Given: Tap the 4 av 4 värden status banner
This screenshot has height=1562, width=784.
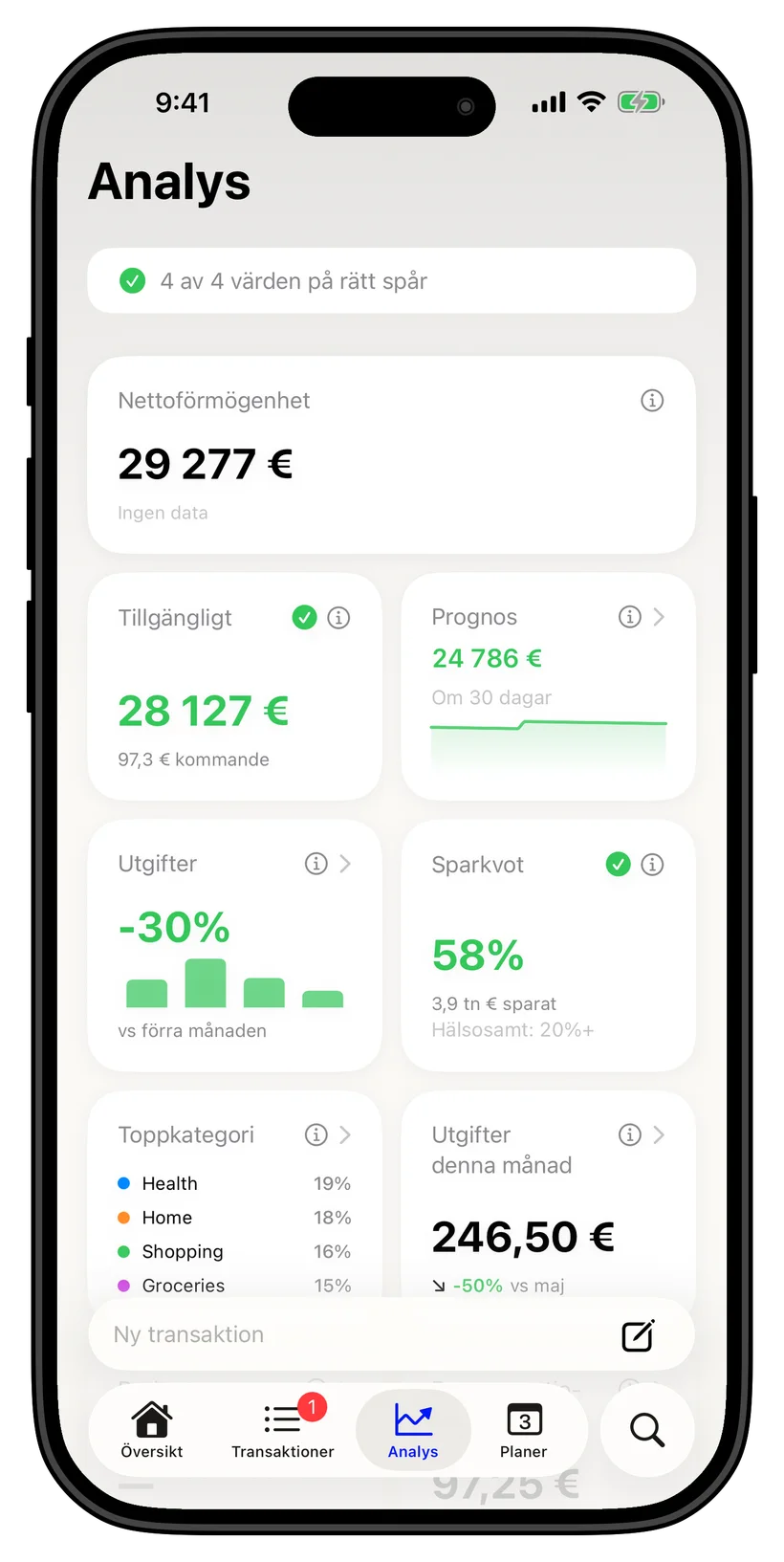Looking at the screenshot, I should pos(391,280).
